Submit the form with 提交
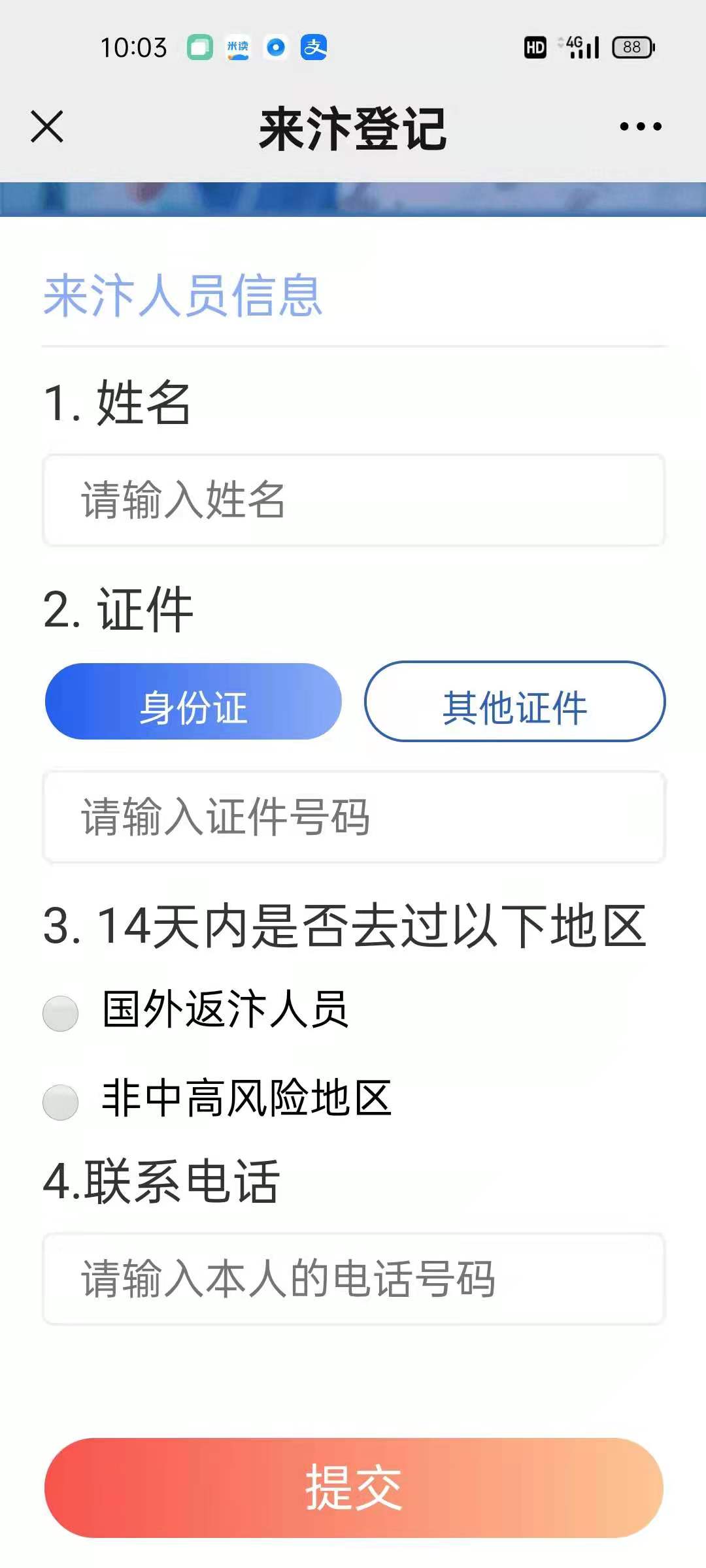 353,1488
